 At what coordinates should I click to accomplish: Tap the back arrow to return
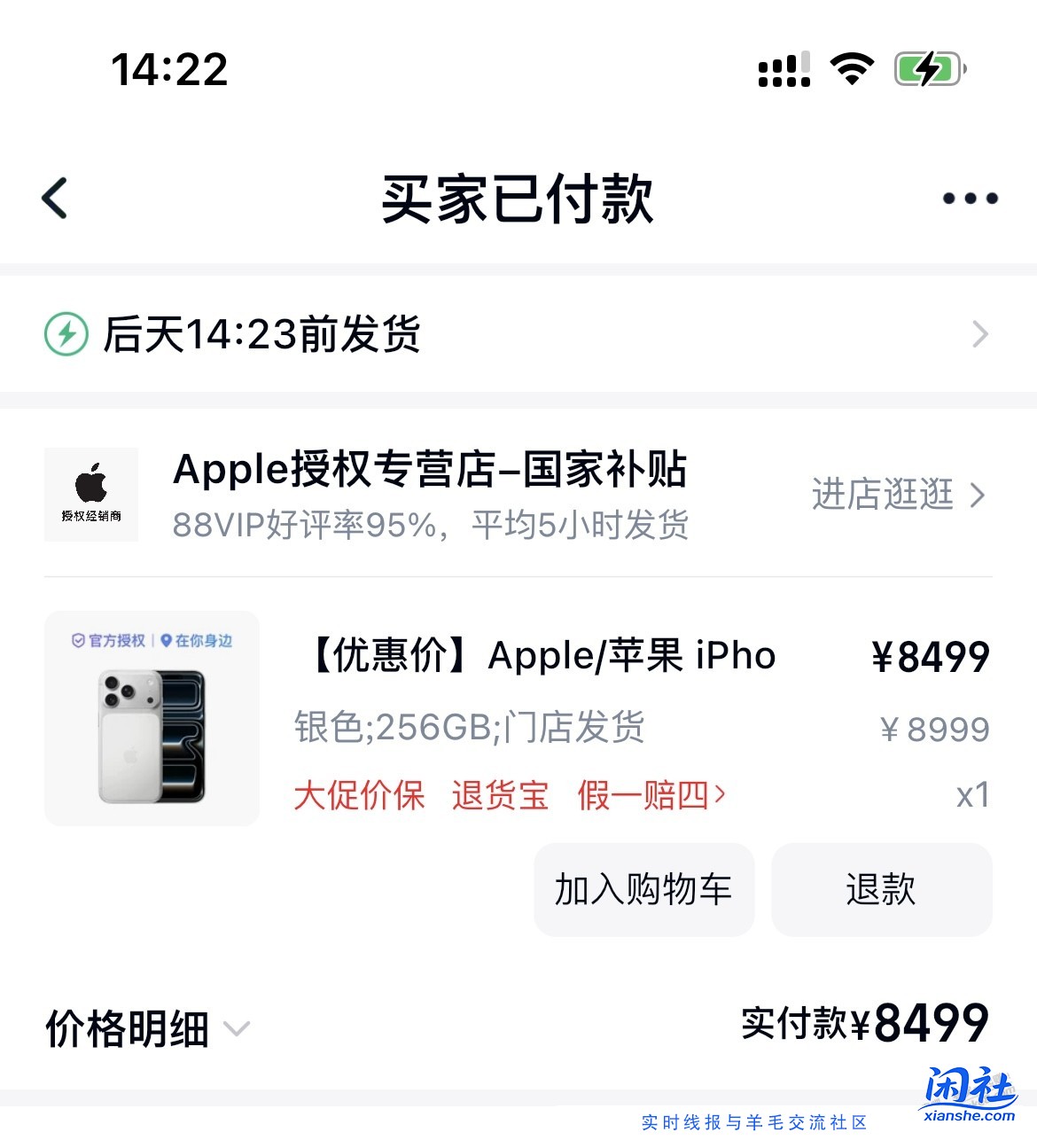pos(55,198)
